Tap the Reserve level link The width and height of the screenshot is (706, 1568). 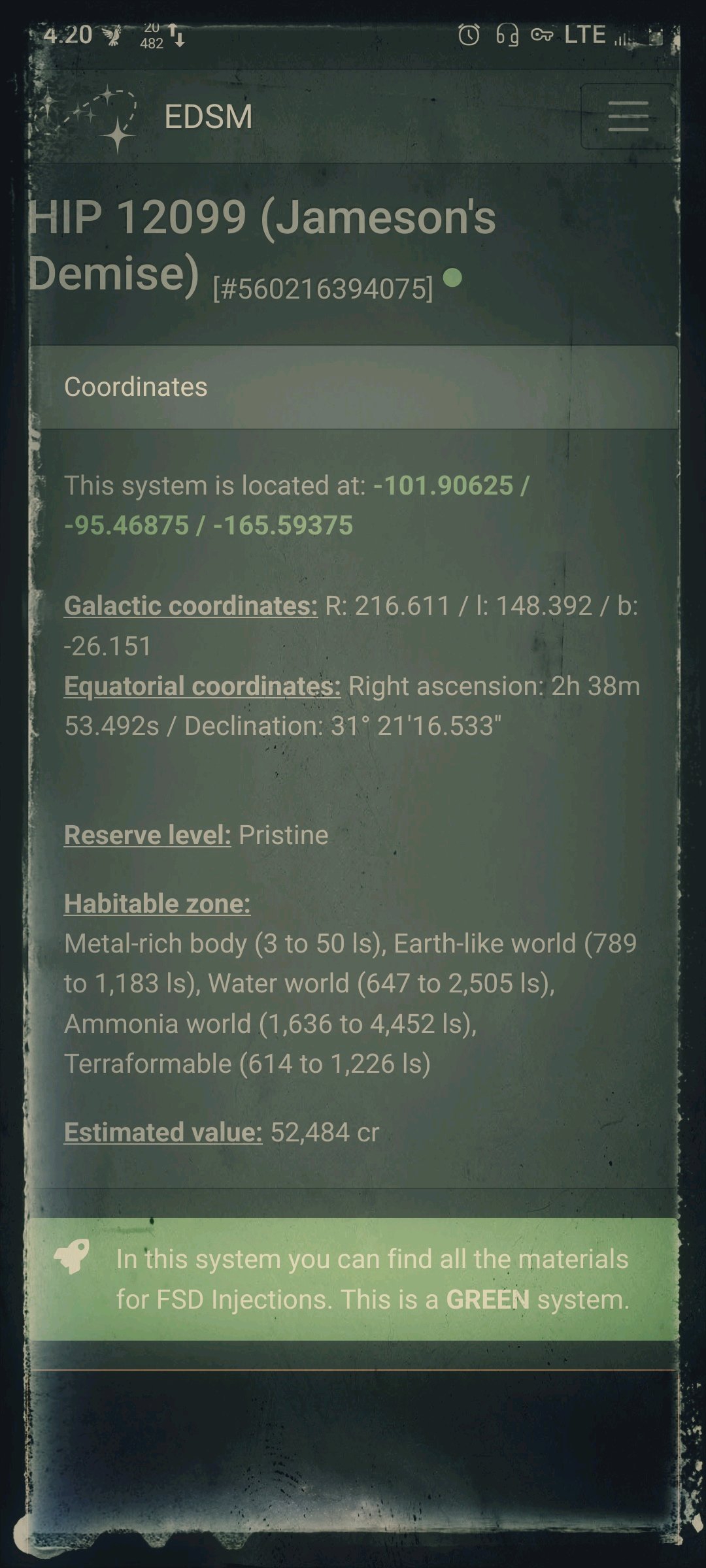tap(148, 835)
